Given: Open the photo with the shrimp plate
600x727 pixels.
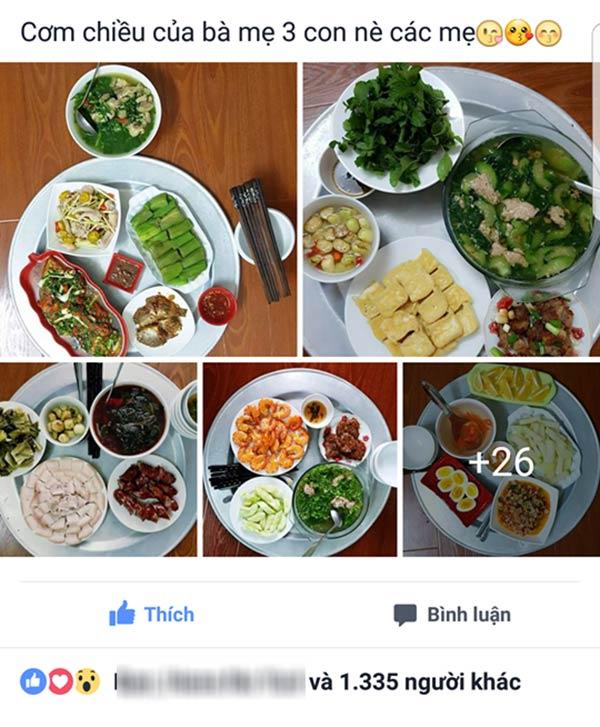Looking at the screenshot, I should (299, 459).
